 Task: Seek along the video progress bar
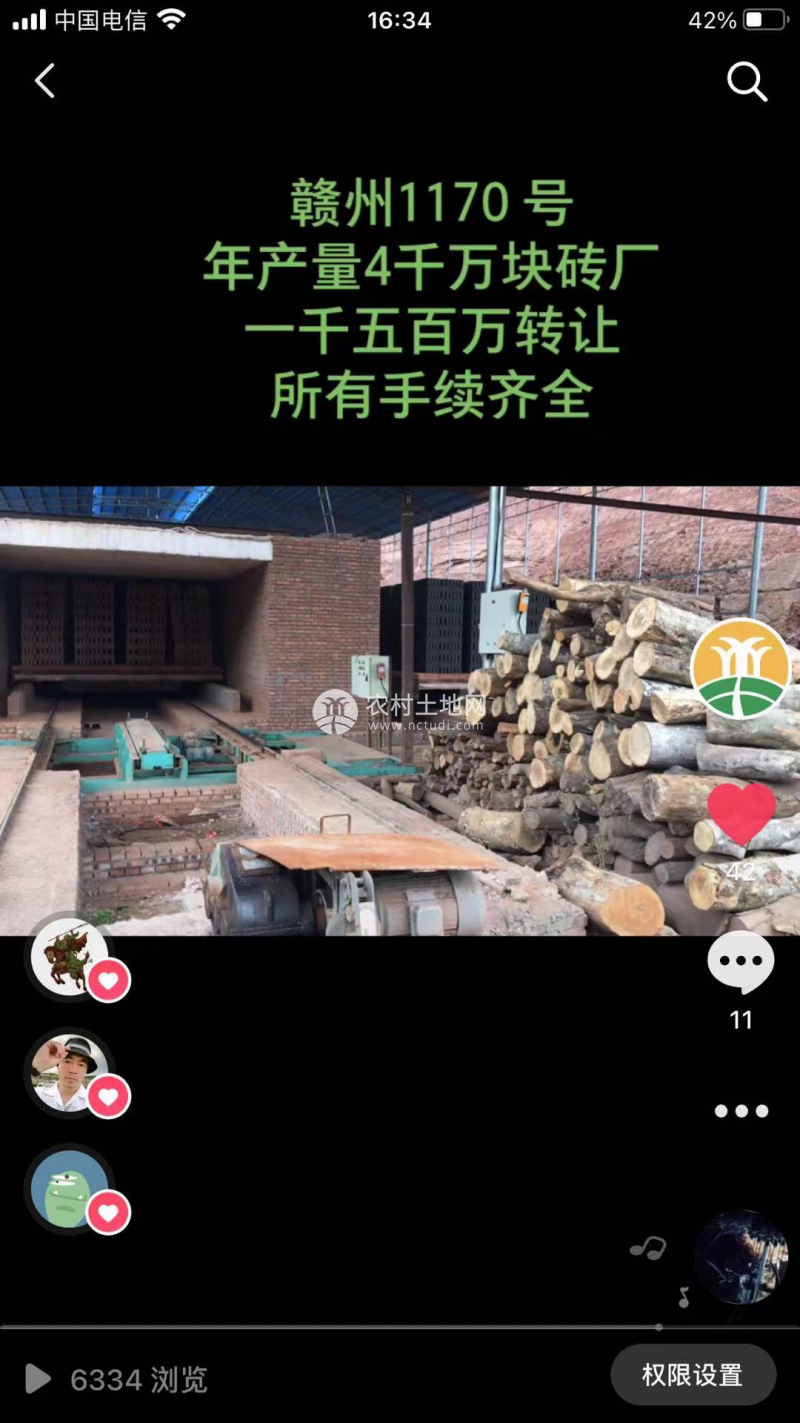click(x=400, y=1327)
